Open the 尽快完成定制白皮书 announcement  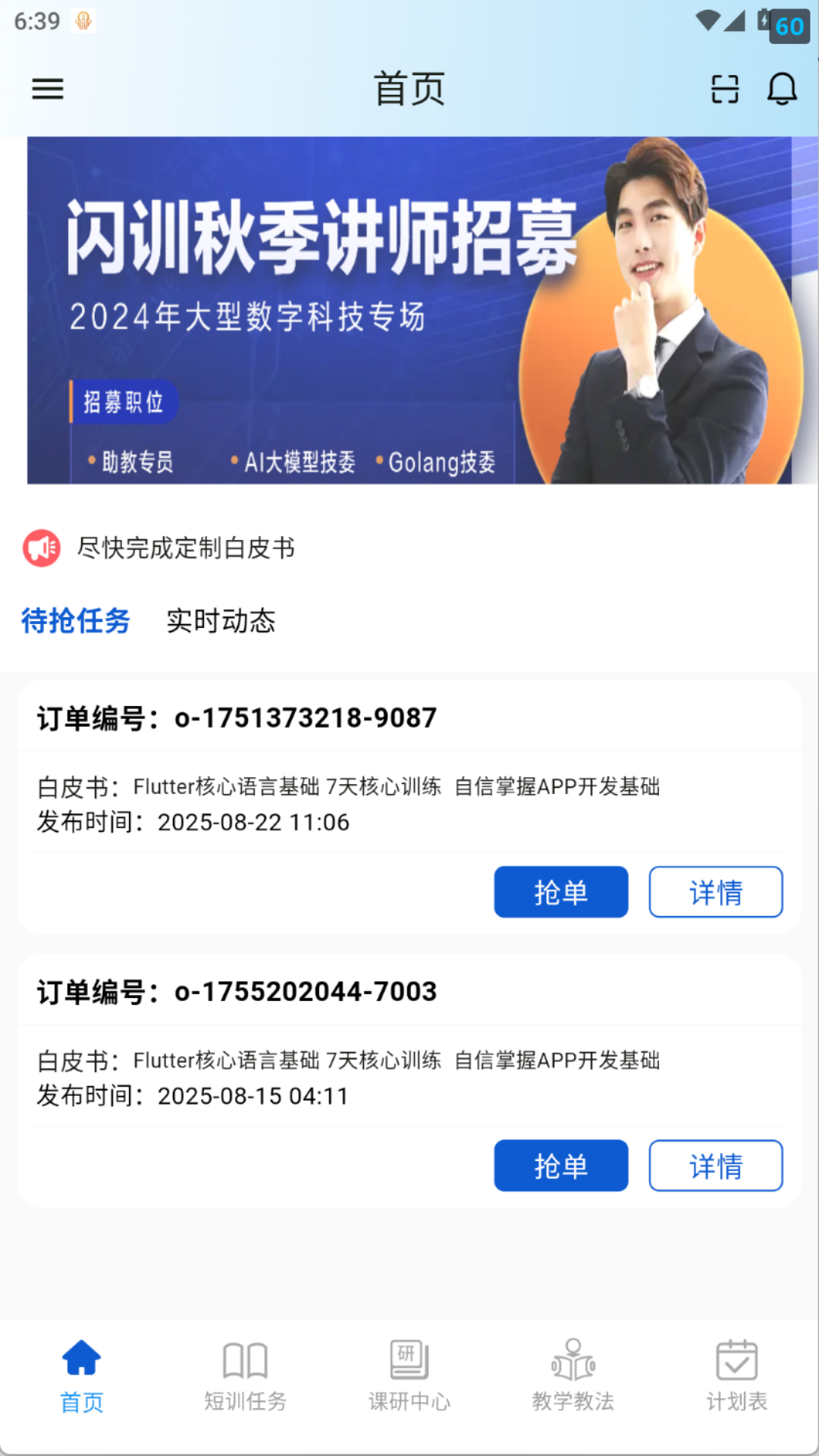185,548
